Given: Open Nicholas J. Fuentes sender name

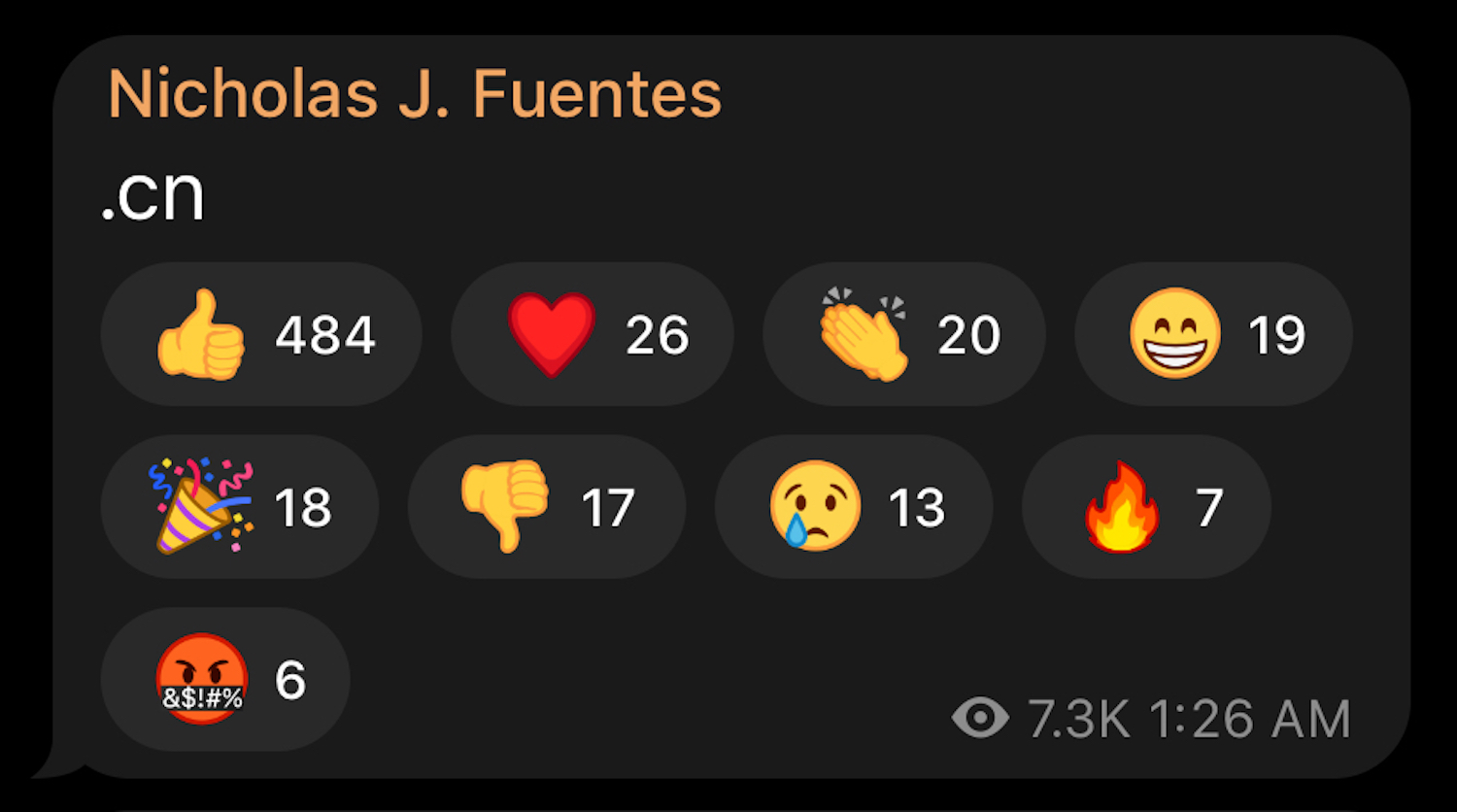Looking at the screenshot, I should click(415, 95).
